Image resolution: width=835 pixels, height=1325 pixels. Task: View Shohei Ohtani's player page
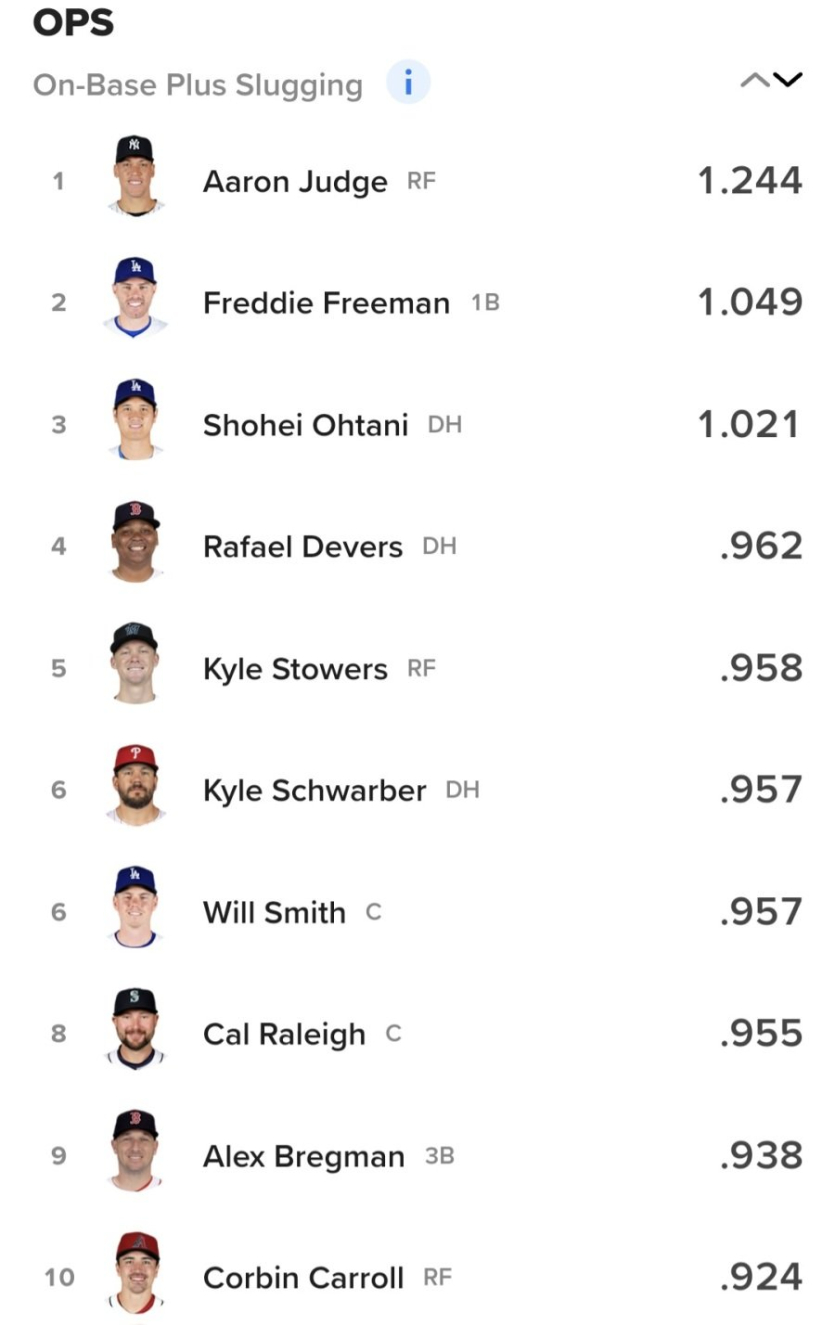[x=305, y=425]
